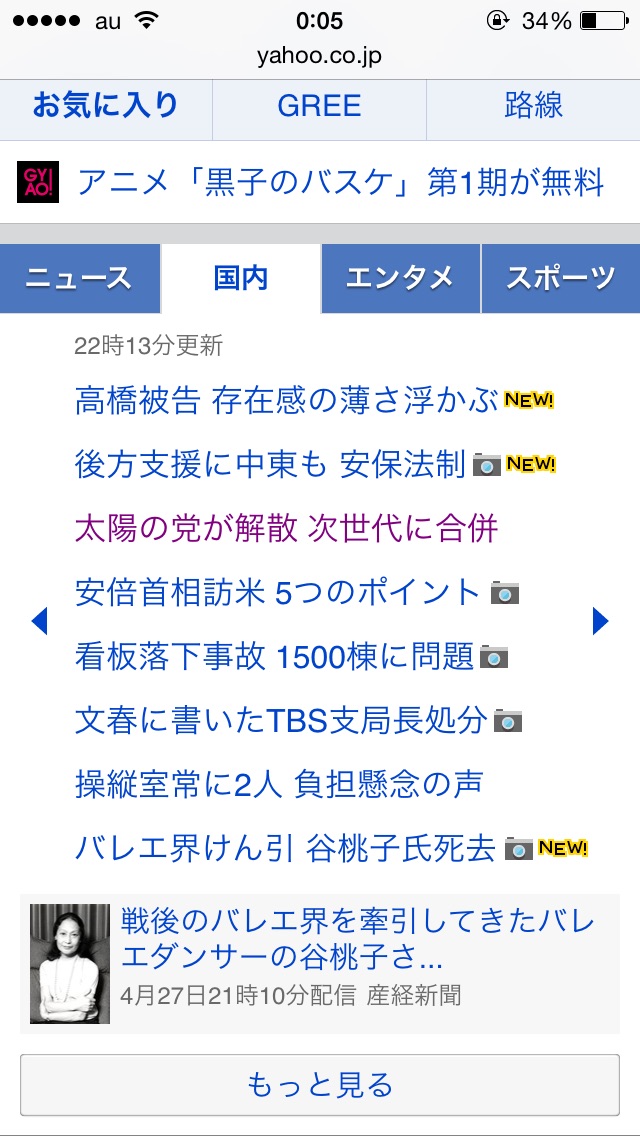
Task: Open the 路線 transit shortcut
Action: (x=533, y=106)
